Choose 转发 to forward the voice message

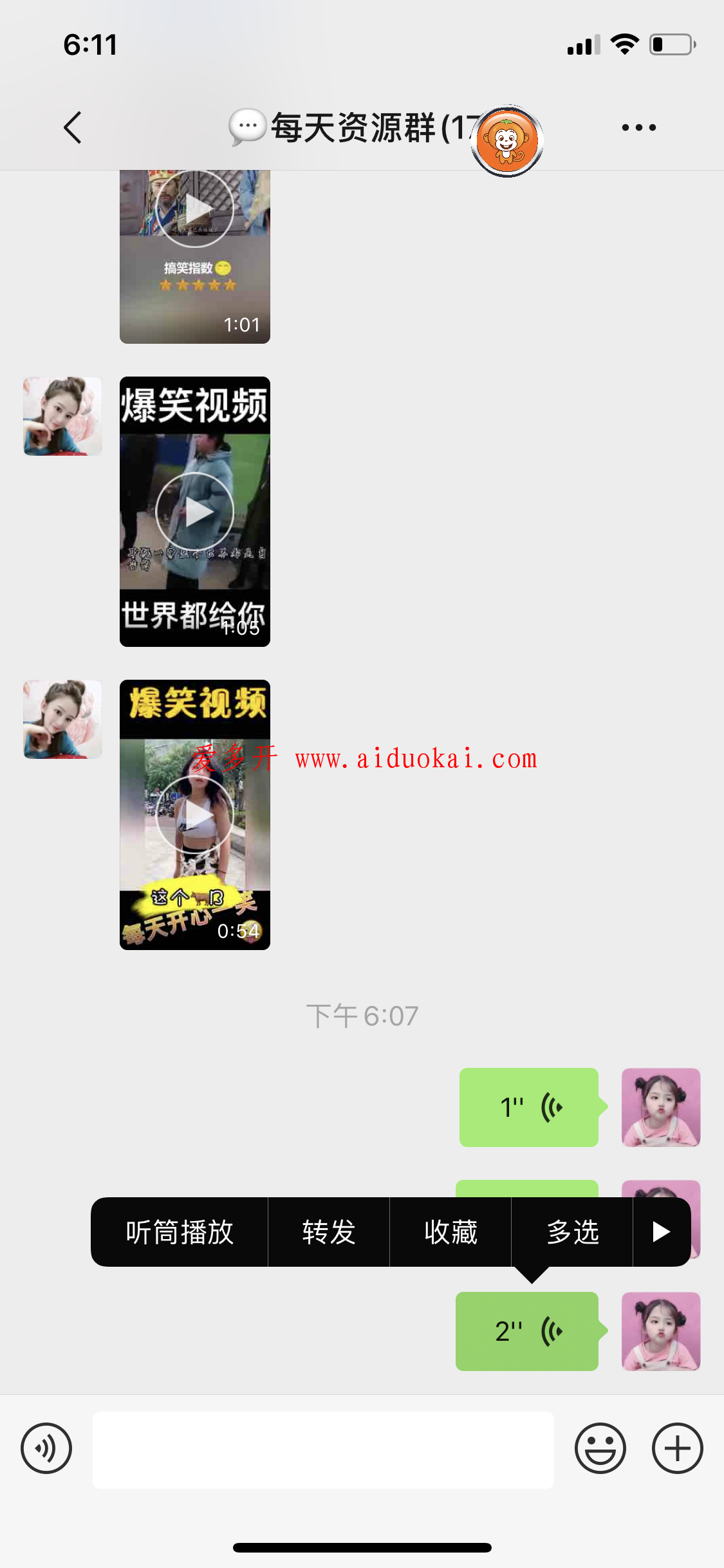(x=329, y=1232)
